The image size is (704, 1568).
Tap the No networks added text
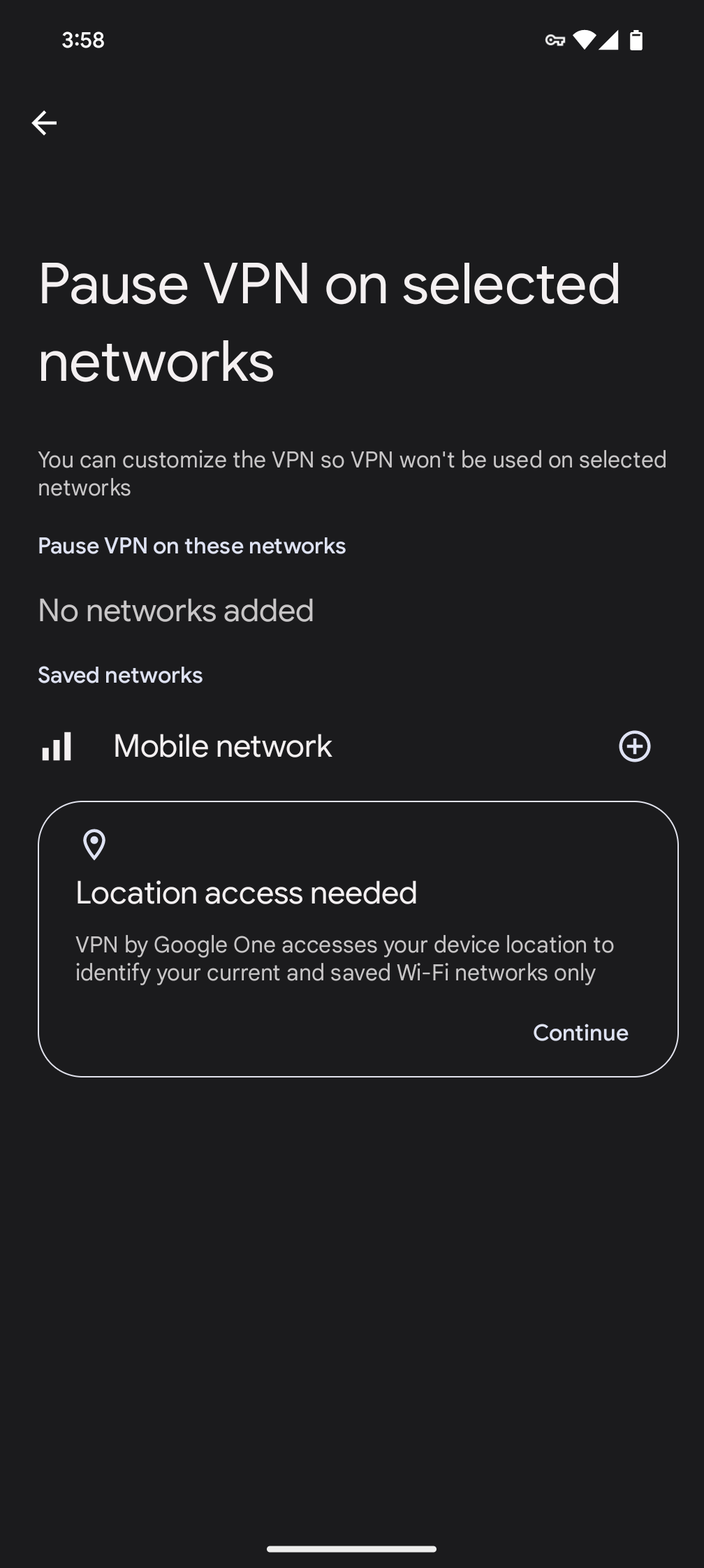coord(175,609)
